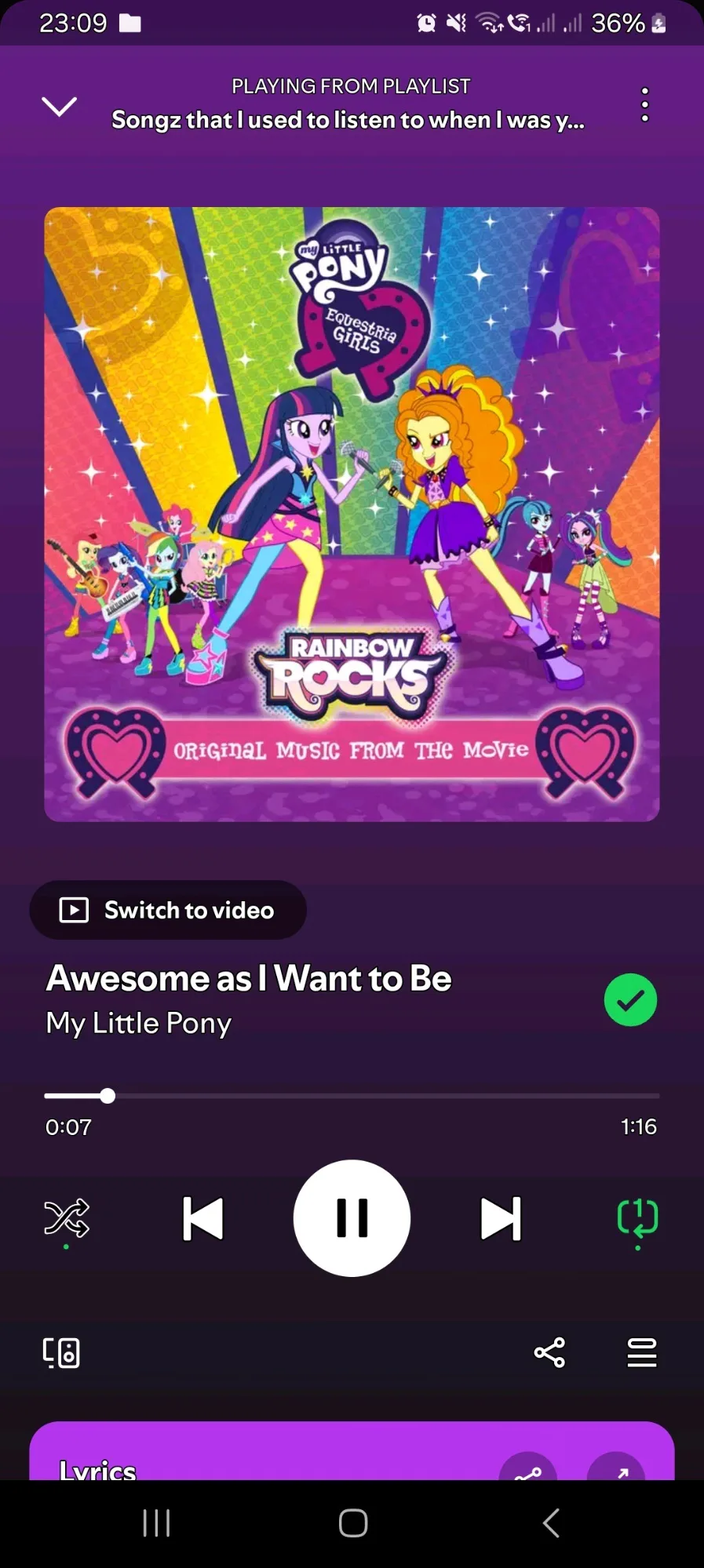This screenshot has width=704, height=1568.
Task: Open the Lyrics card
Action: [352, 1452]
